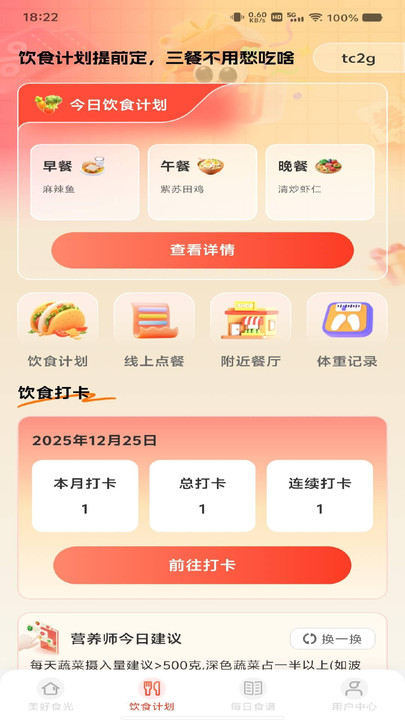Viewport: 405px width, 720px height.
Task: Refresh nutritionist advice with 换一换
Action: [333, 639]
